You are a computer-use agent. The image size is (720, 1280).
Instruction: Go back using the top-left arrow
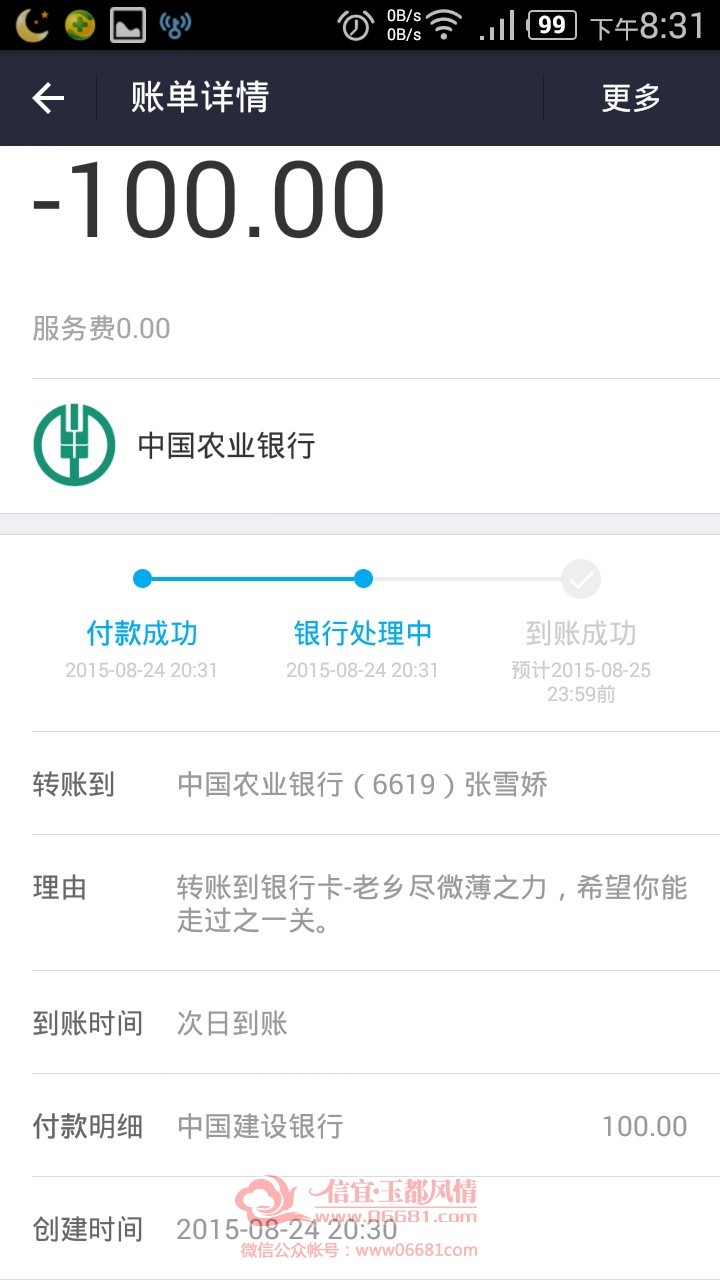[48, 98]
